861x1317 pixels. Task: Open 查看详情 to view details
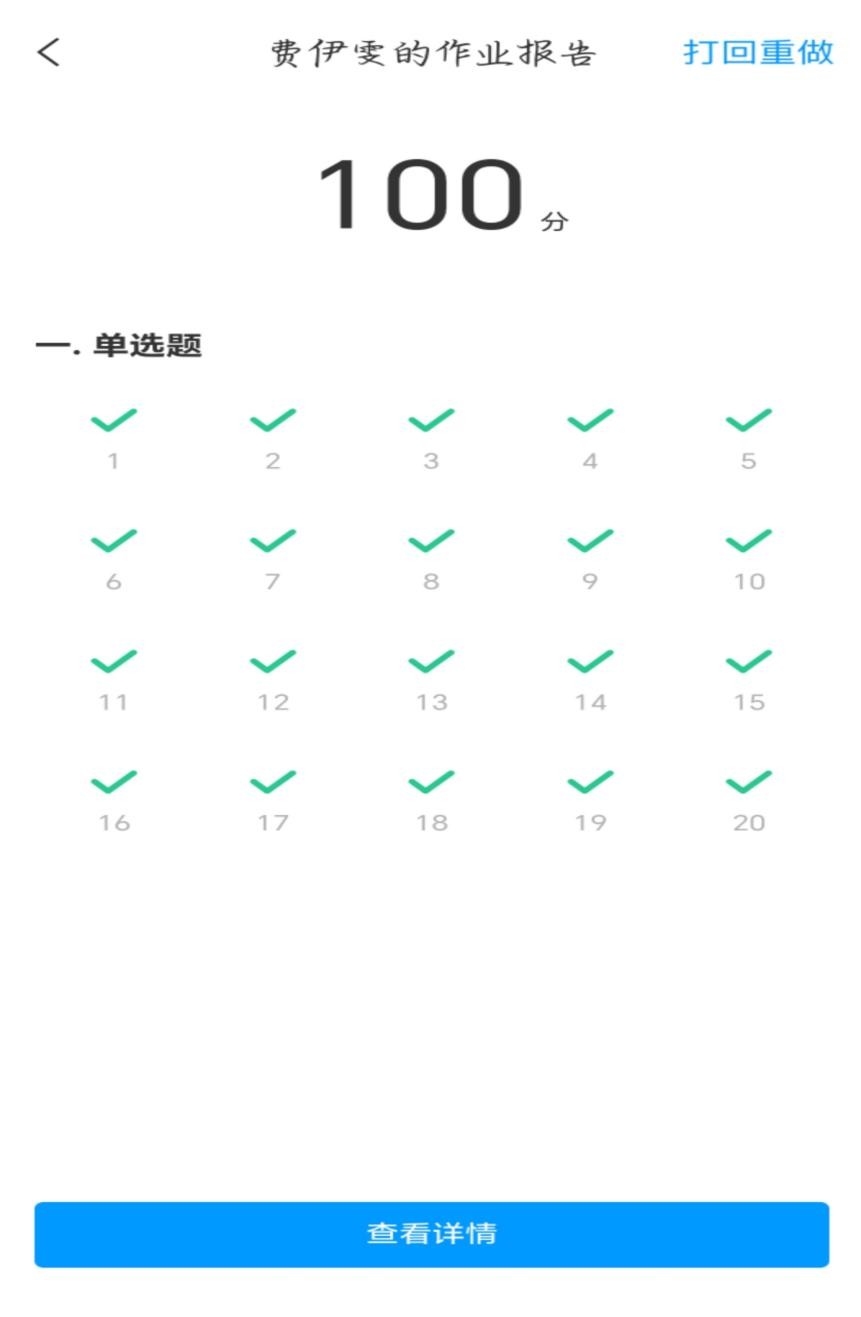pyautogui.click(x=431, y=1234)
